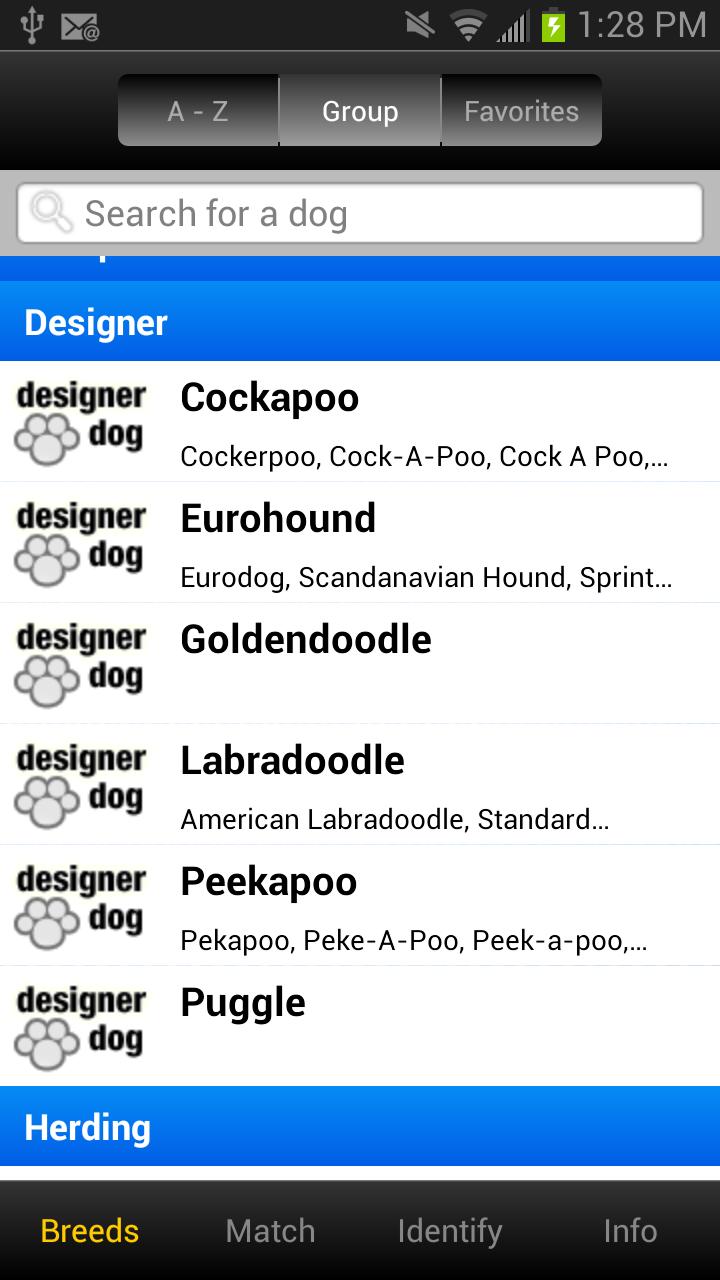Open the Identify tab
The image size is (720, 1280).
tap(450, 1231)
